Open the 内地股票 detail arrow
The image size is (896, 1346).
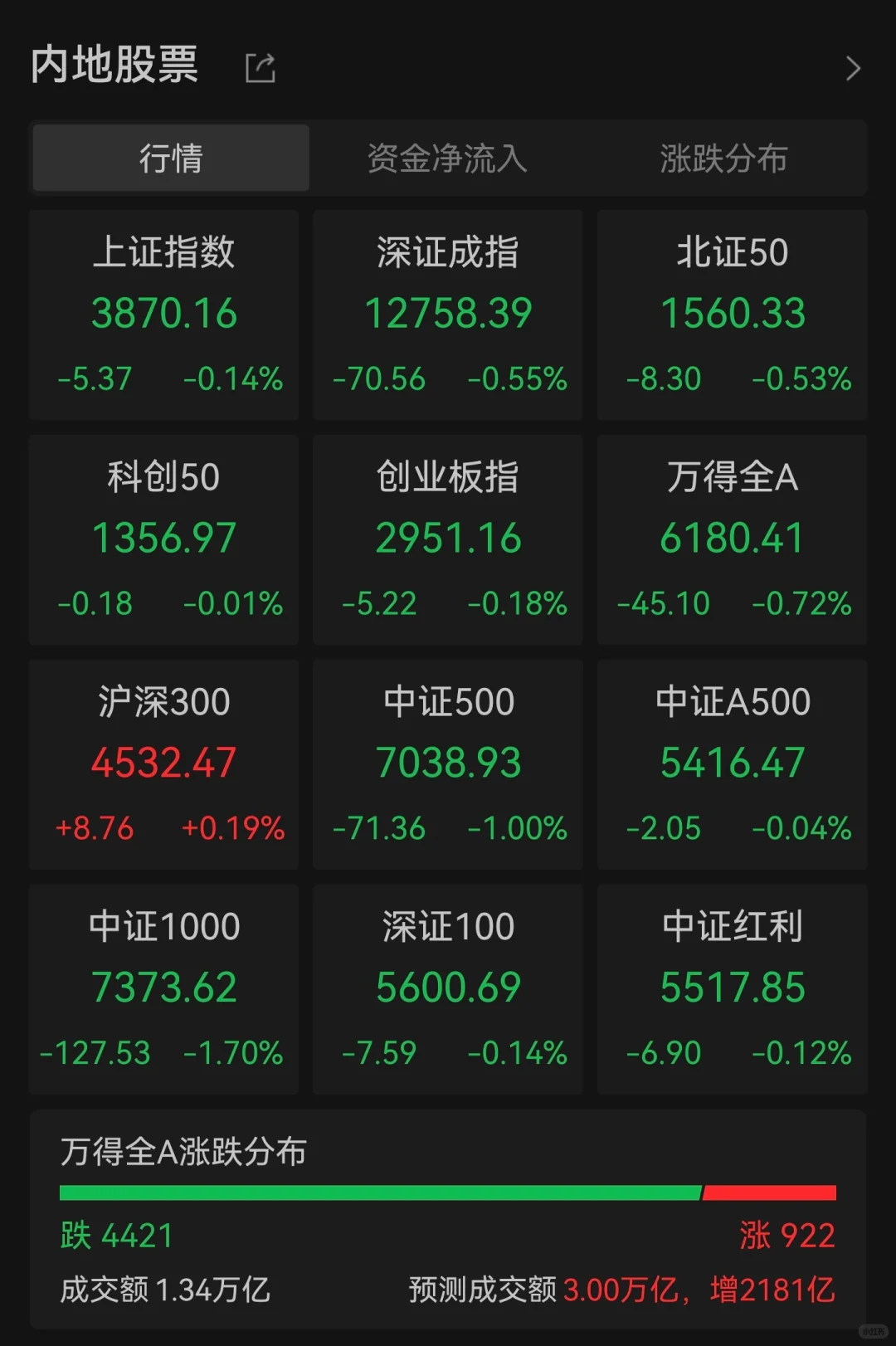click(853, 68)
